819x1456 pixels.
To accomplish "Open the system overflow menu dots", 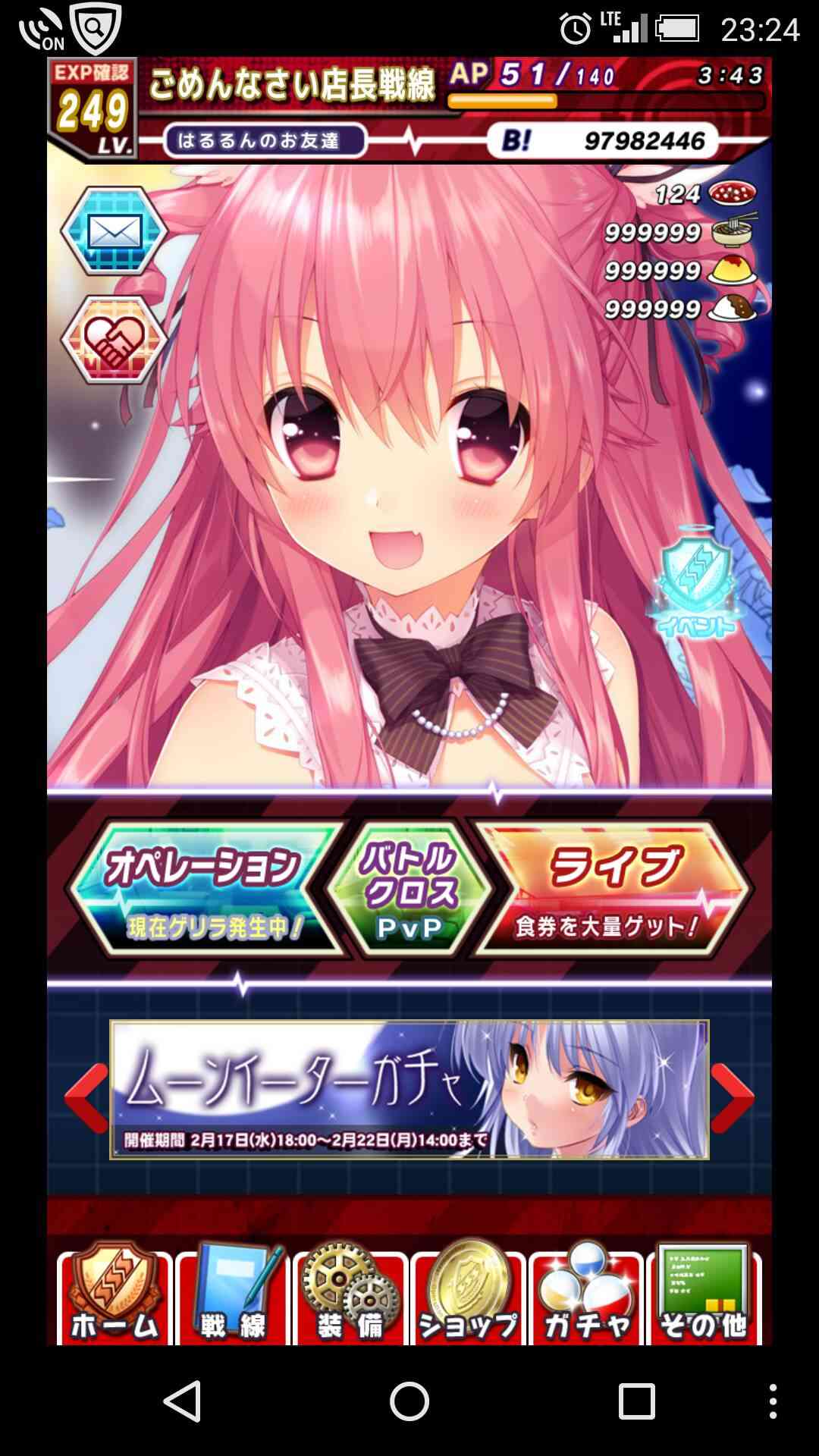I will [x=772, y=1401].
